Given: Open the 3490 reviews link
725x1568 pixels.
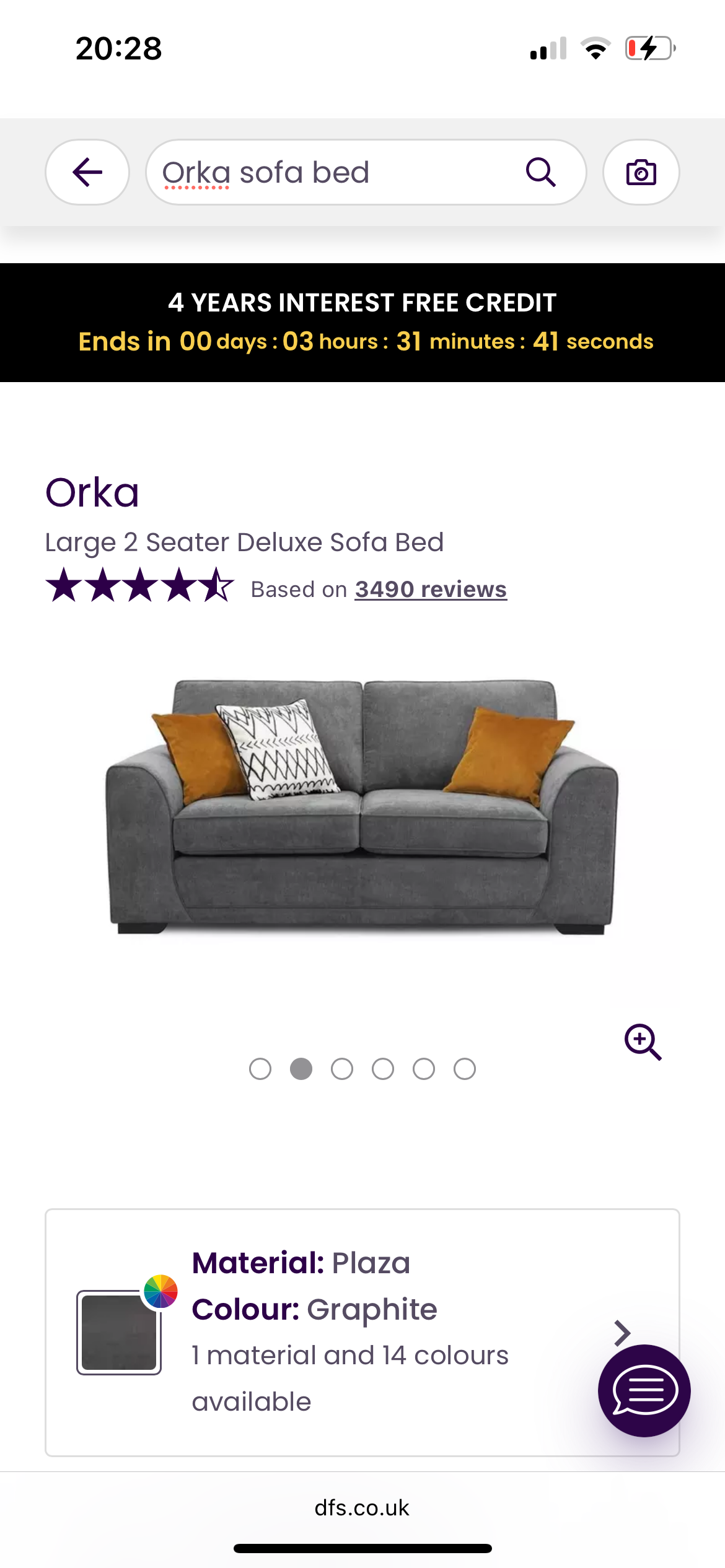Looking at the screenshot, I should click(x=431, y=590).
